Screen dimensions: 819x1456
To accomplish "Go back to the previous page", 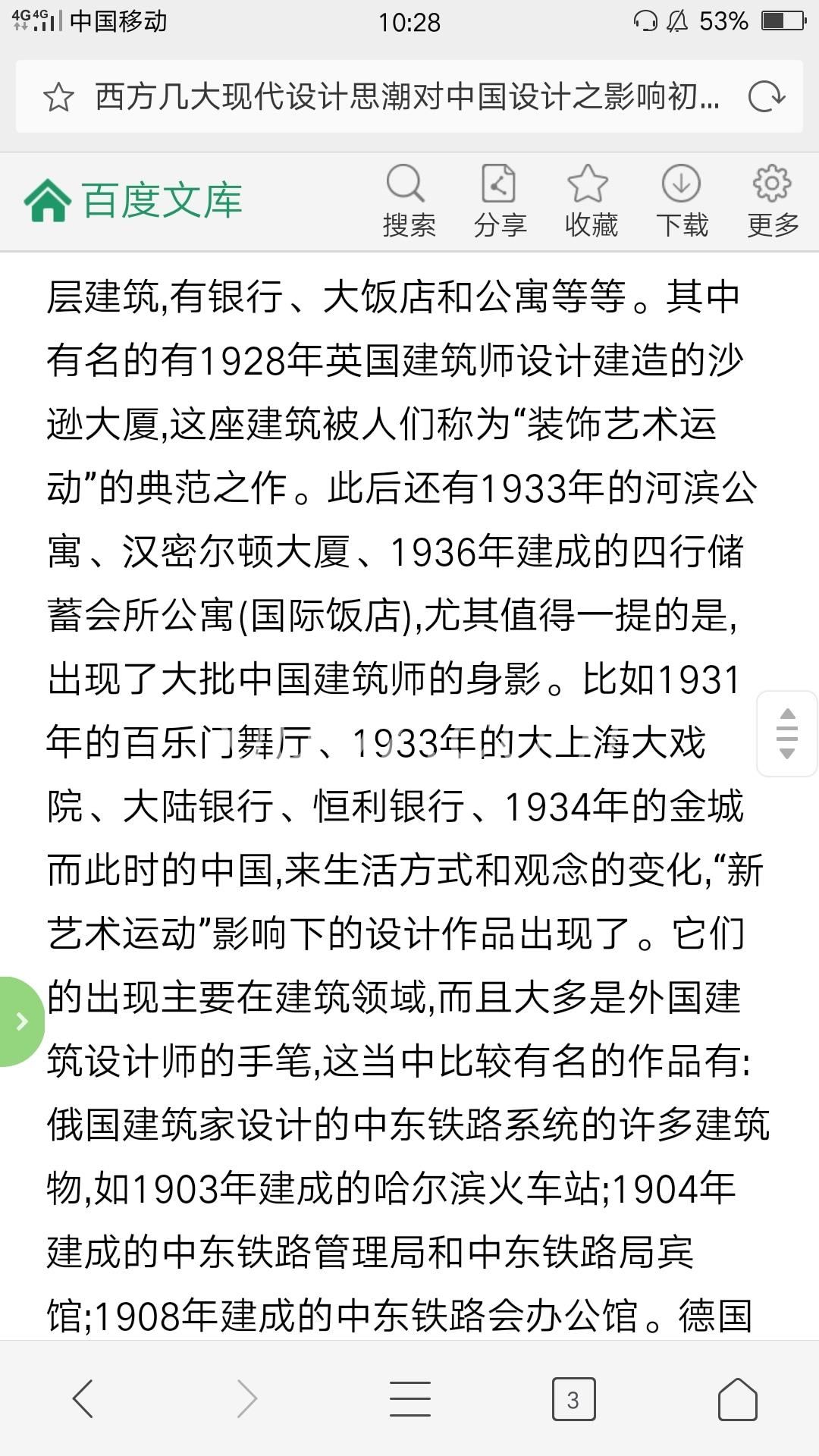I will click(x=83, y=1398).
